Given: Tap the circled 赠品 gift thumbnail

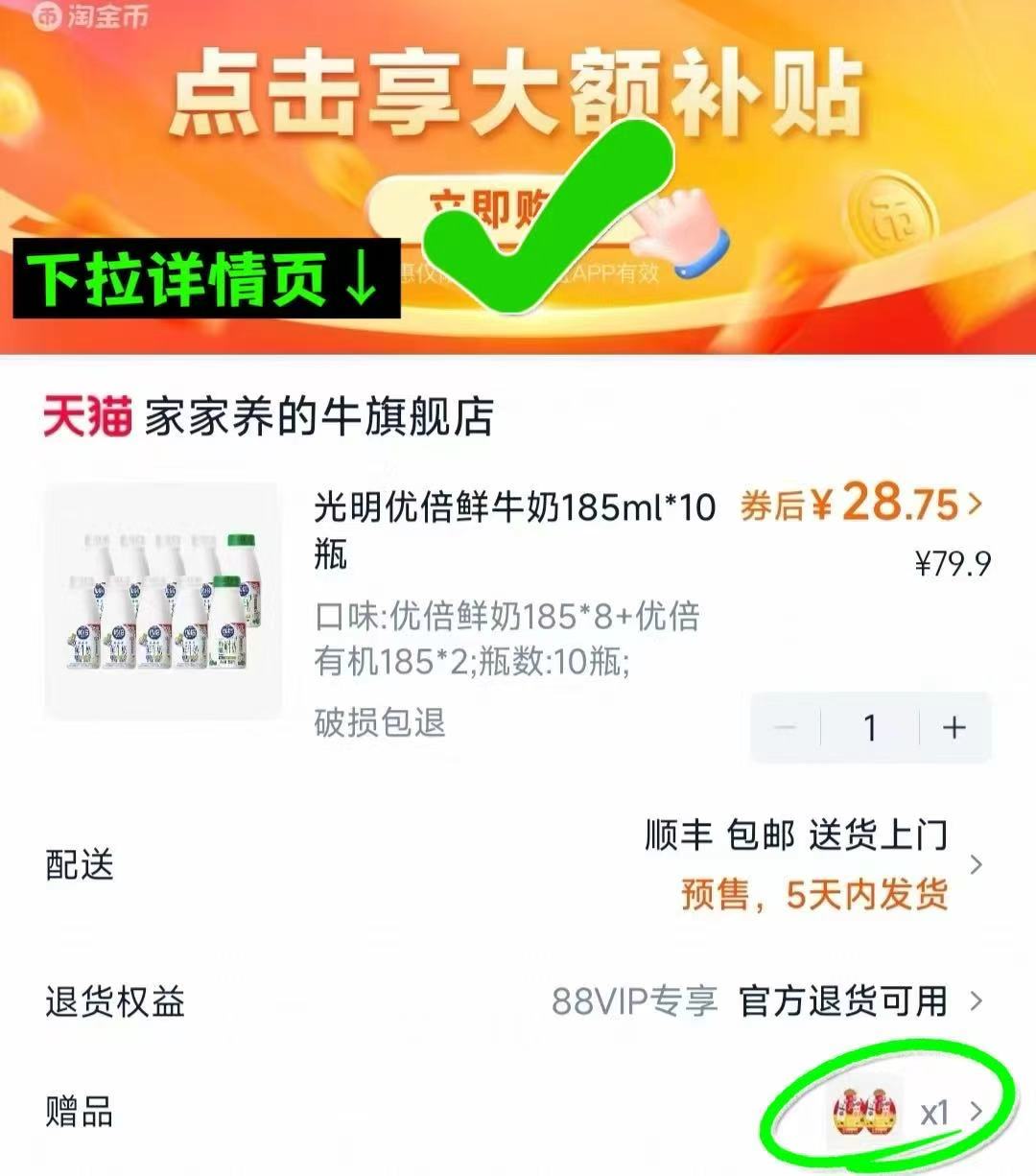Looking at the screenshot, I should [x=865, y=1110].
